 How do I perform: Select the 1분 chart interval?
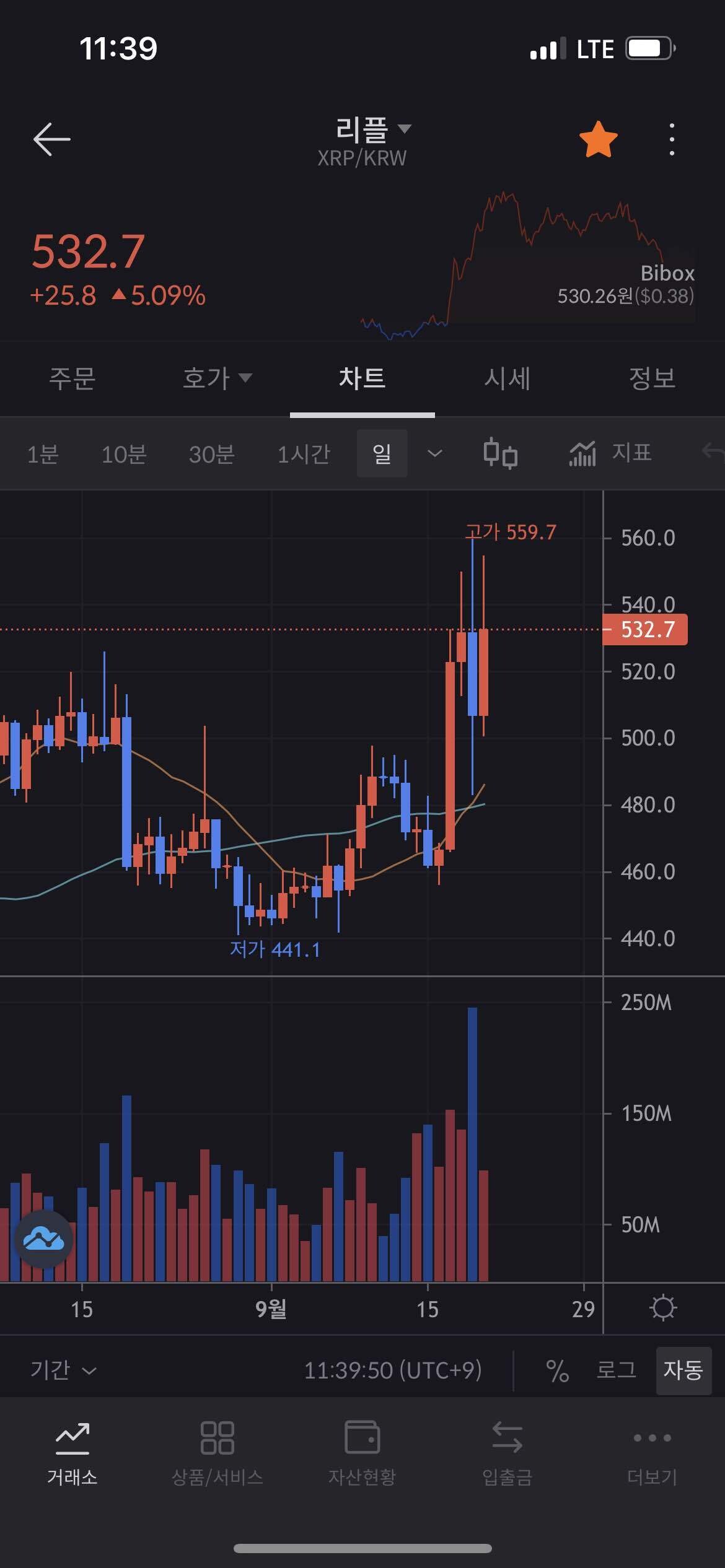[43, 455]
